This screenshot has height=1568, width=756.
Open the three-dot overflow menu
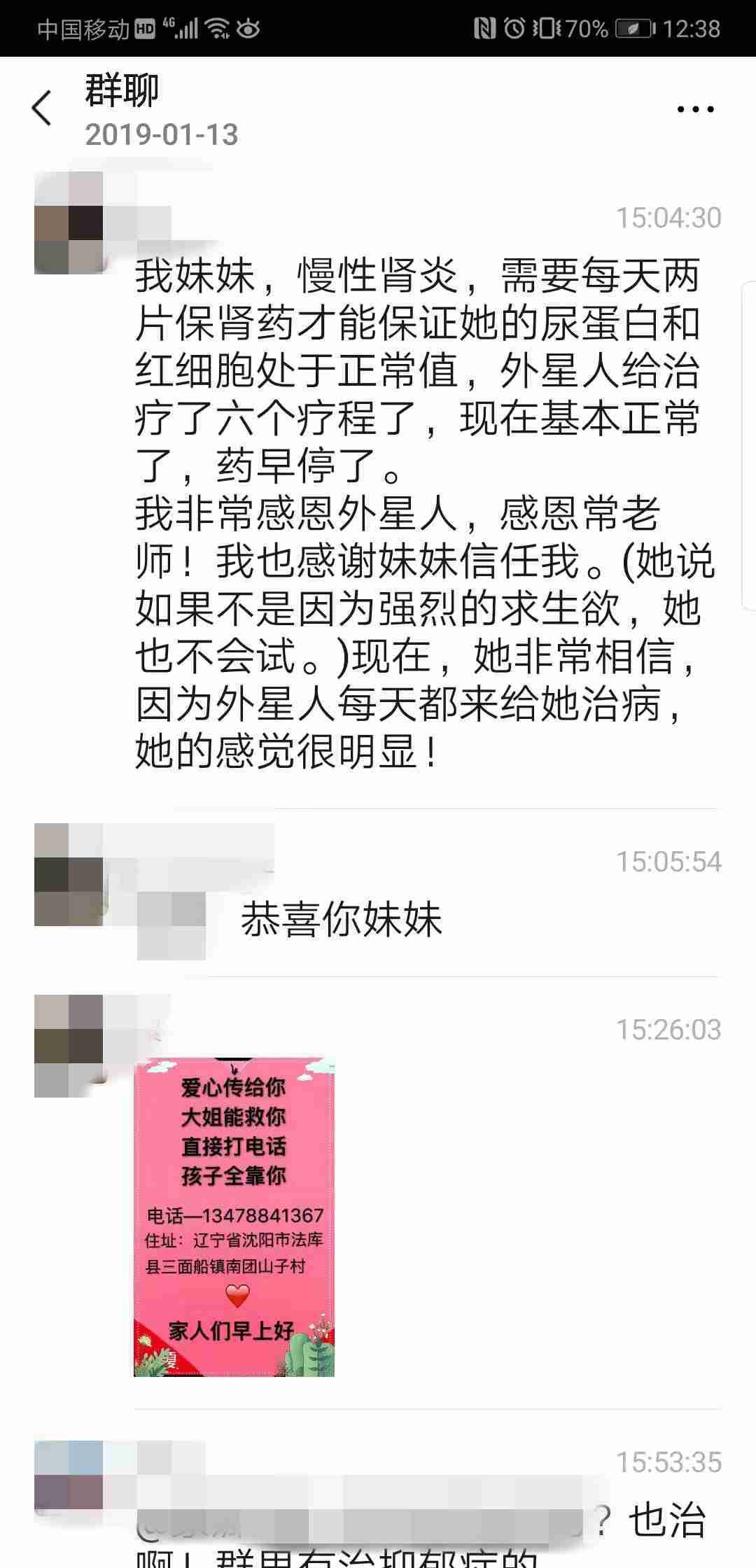(695, 109)
